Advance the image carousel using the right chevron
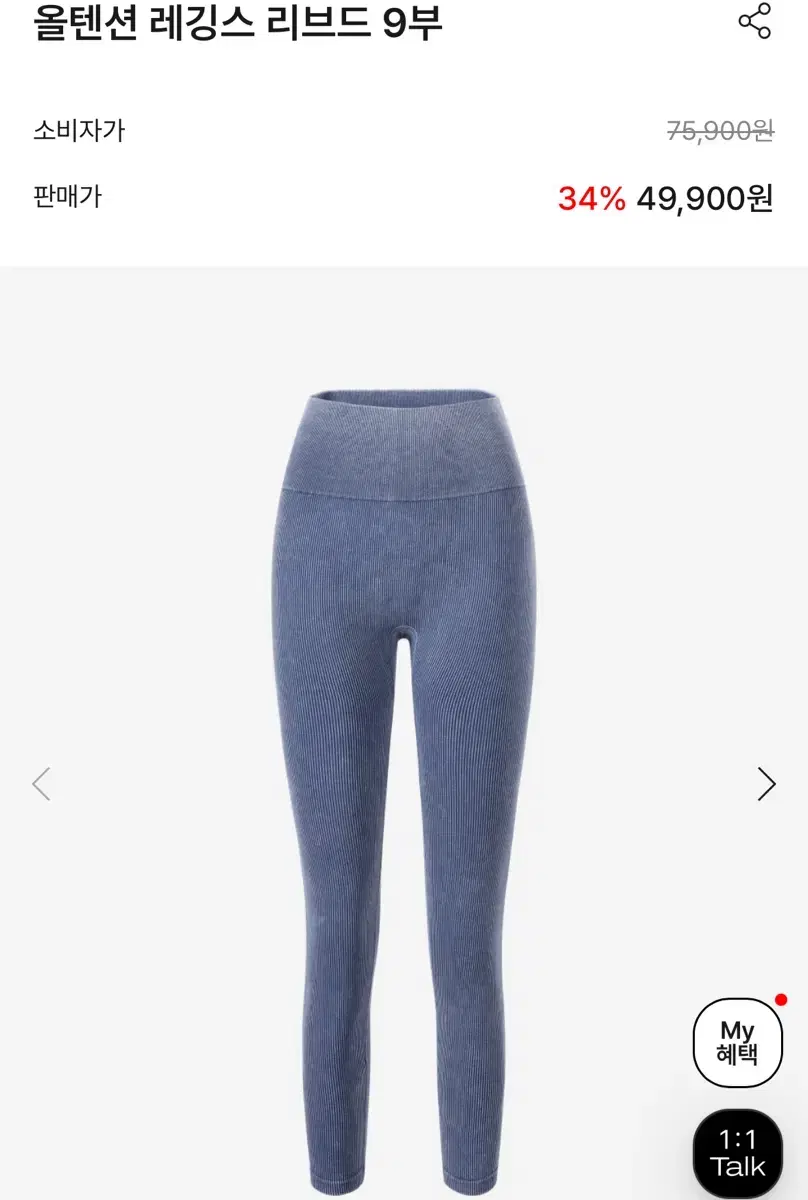 tap(765, 786)
